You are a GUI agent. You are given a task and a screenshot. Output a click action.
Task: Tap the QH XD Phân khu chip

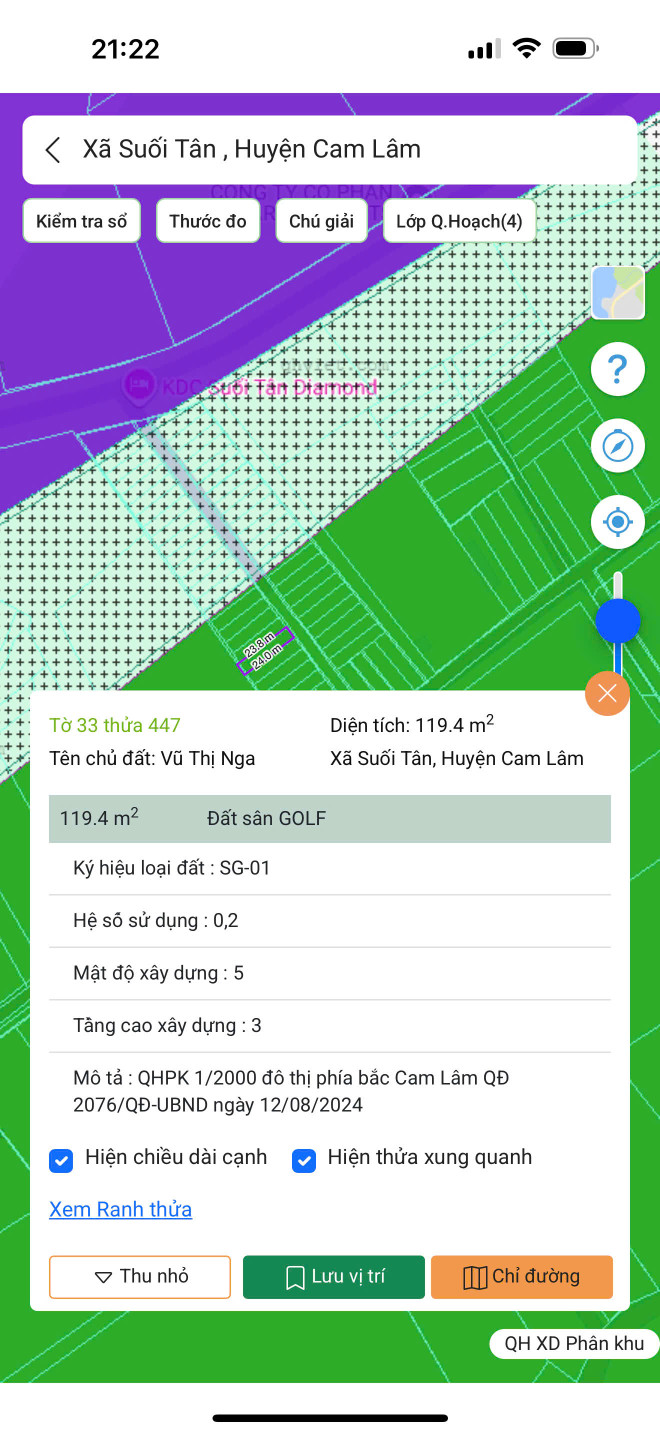(574, 1343)
